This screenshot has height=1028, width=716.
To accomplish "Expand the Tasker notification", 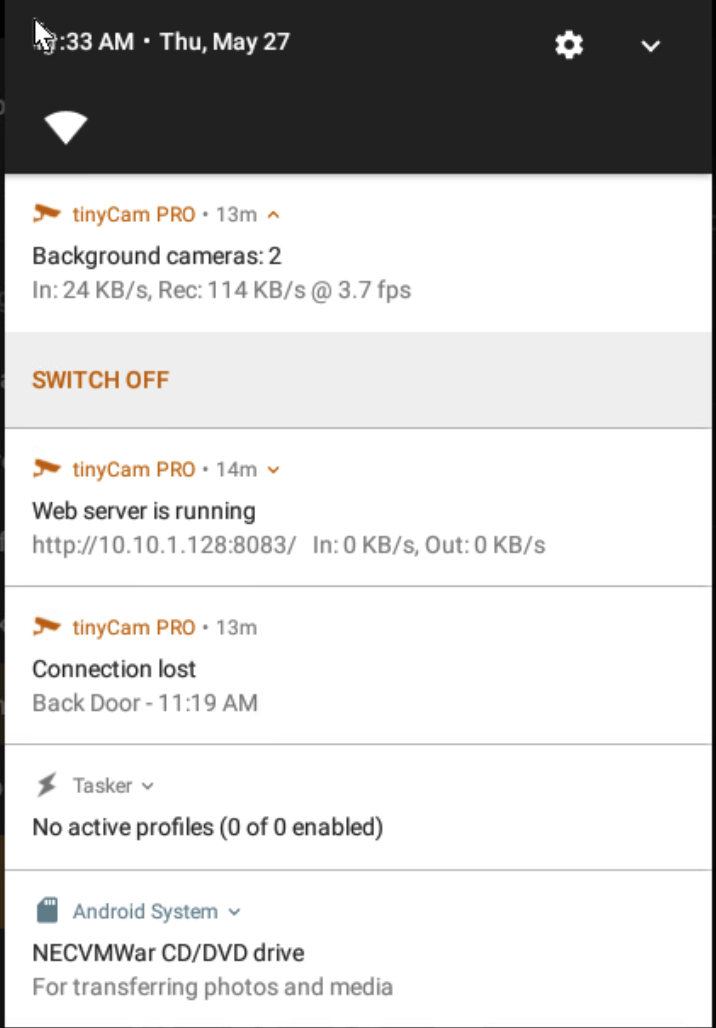I will 148,786.
